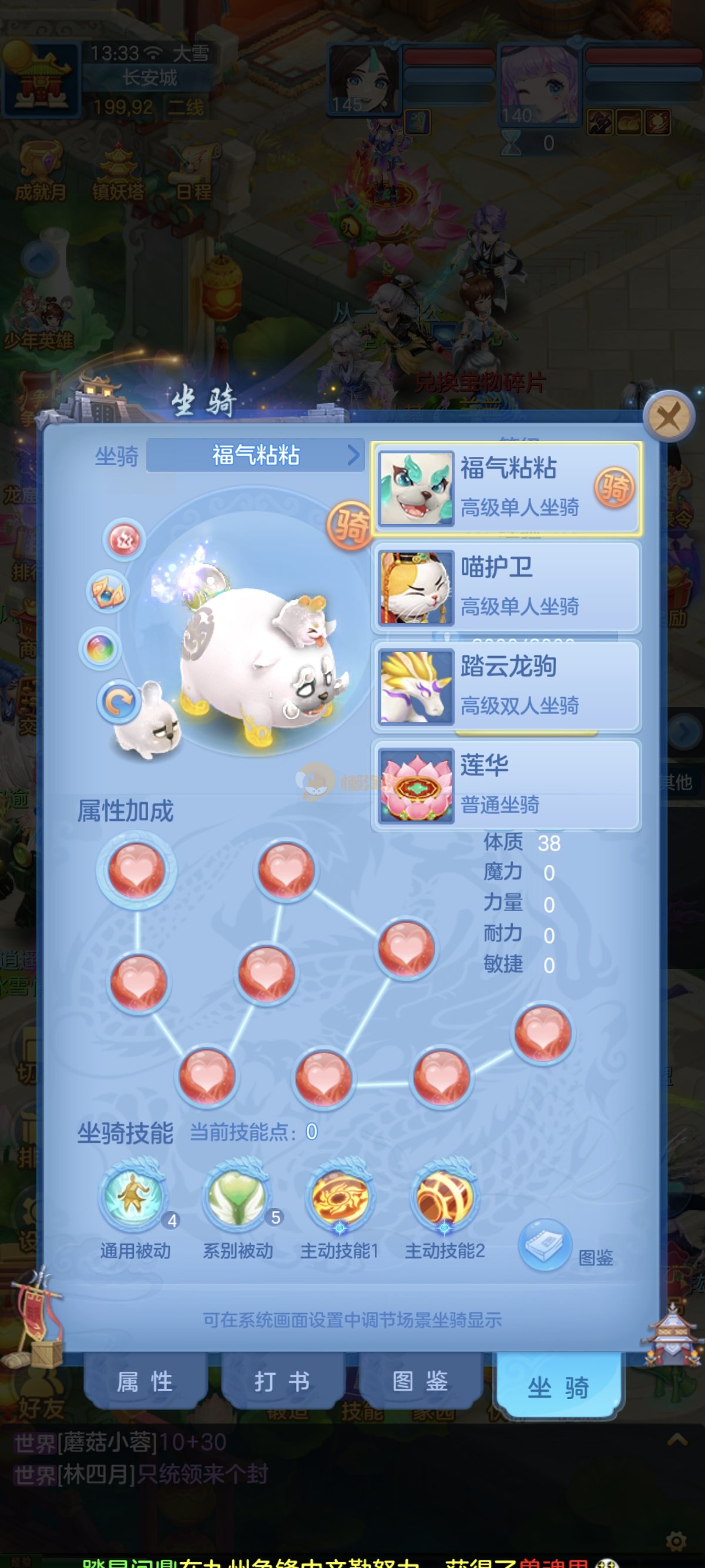705x1568 pixels.
Task: Tap the orange 骑 ride button beside the mount preview
Action: (x=349, y=524)
